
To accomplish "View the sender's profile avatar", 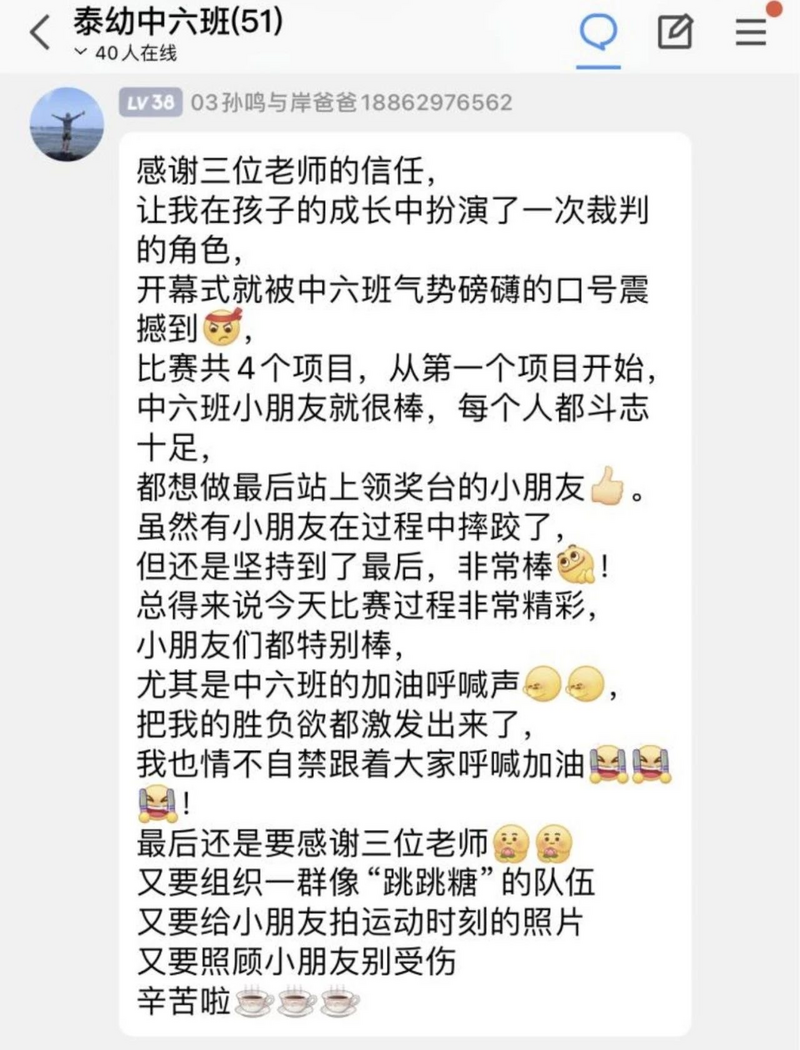I will [x=69, y=121].
